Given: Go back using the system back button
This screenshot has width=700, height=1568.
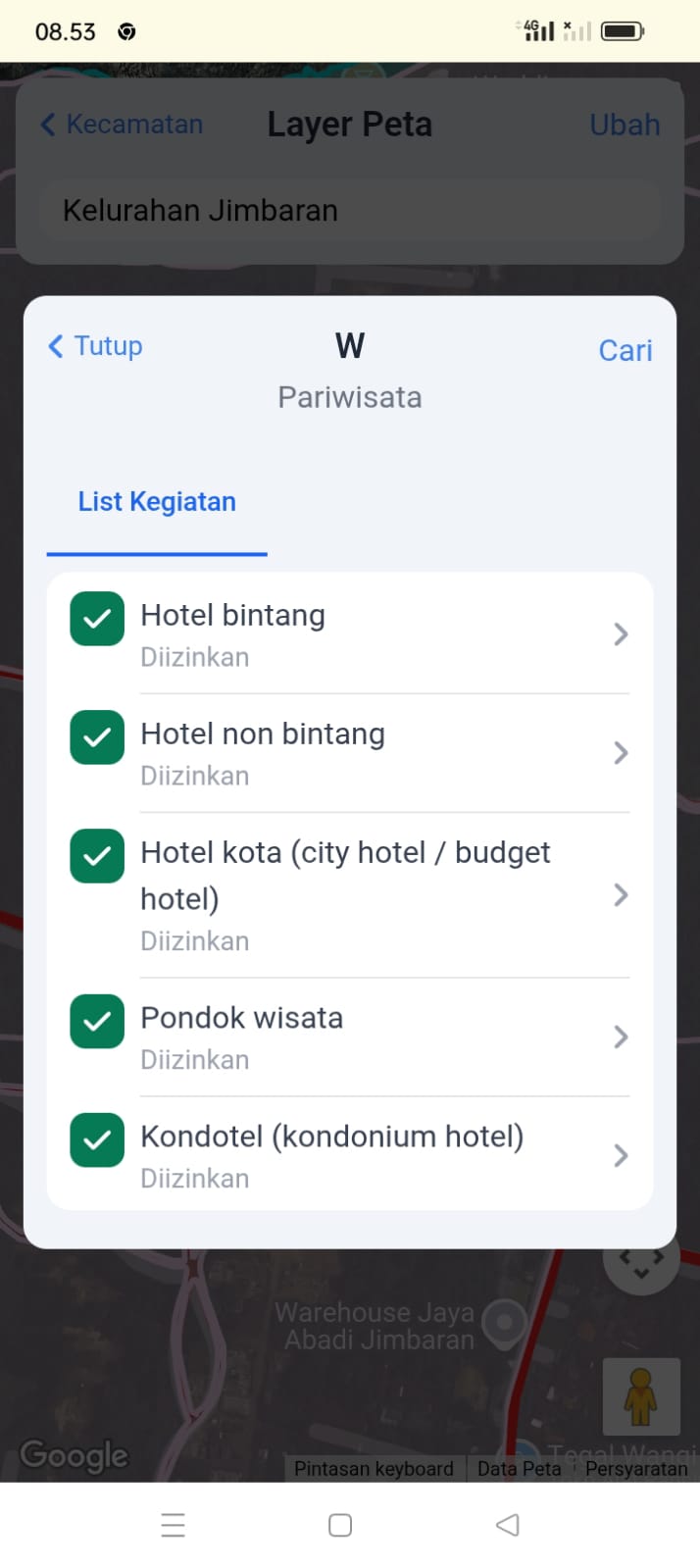Looking at the screenshot, I should pyautogui.click(x=507, y=1525).
